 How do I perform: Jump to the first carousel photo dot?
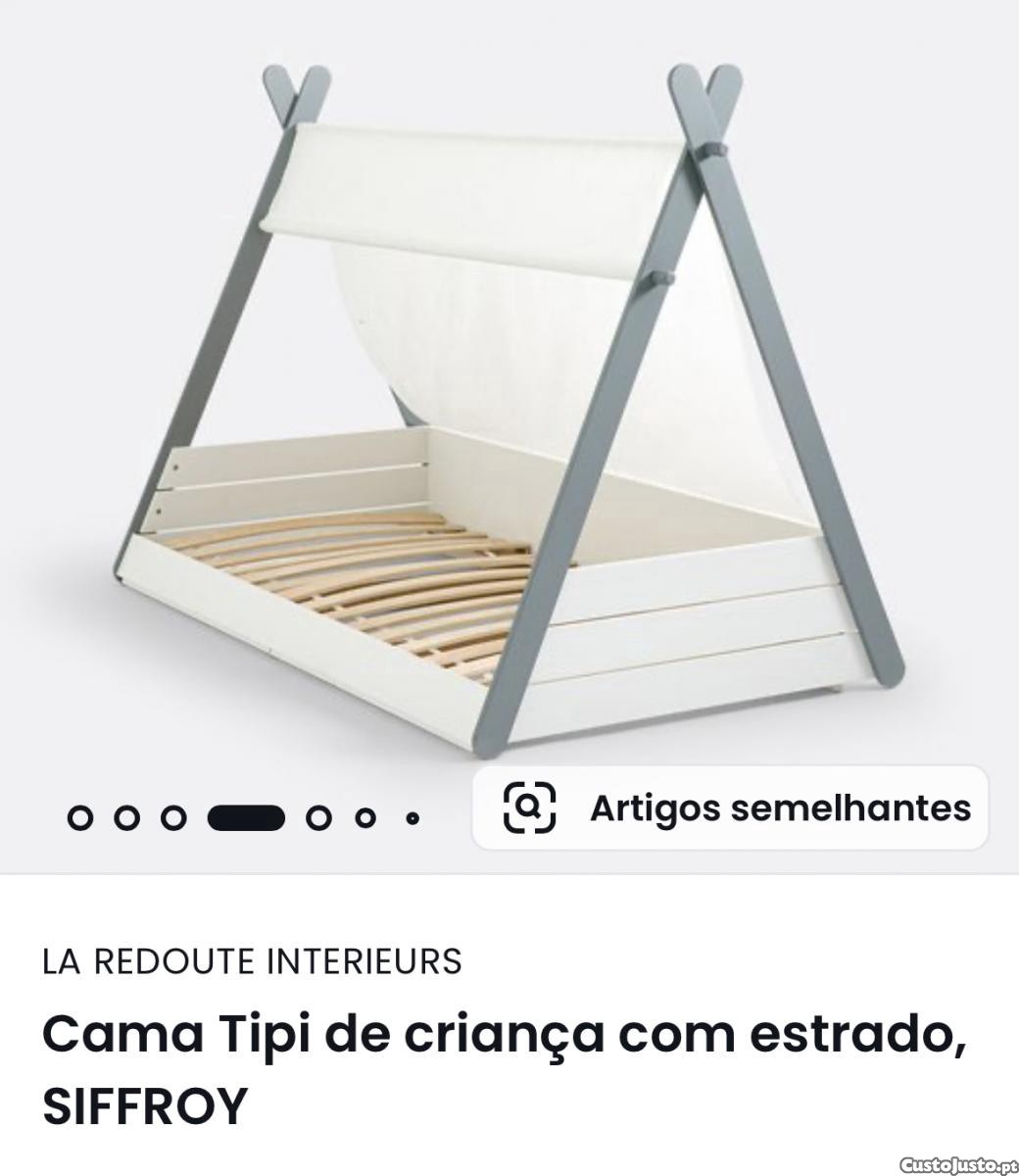(80, 816)
